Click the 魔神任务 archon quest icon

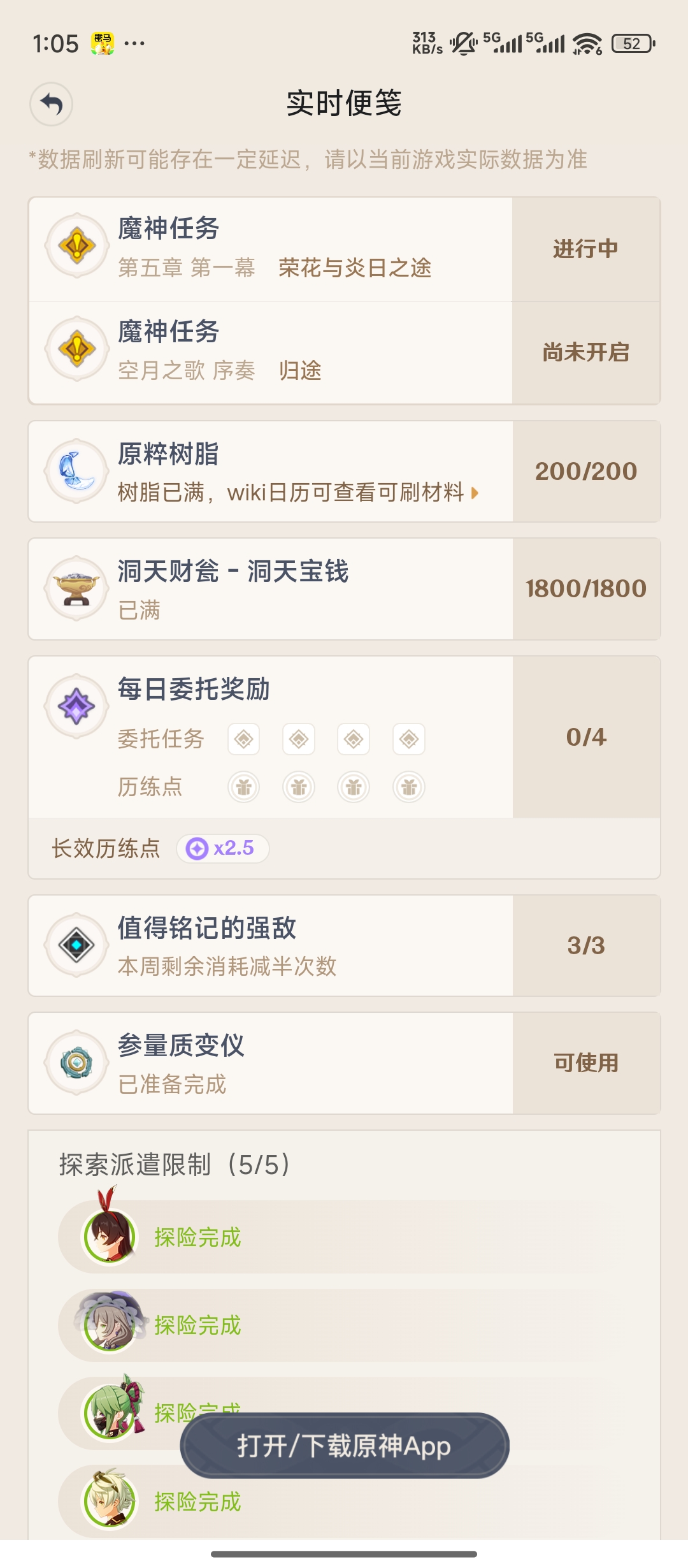(x=76, y=244)
